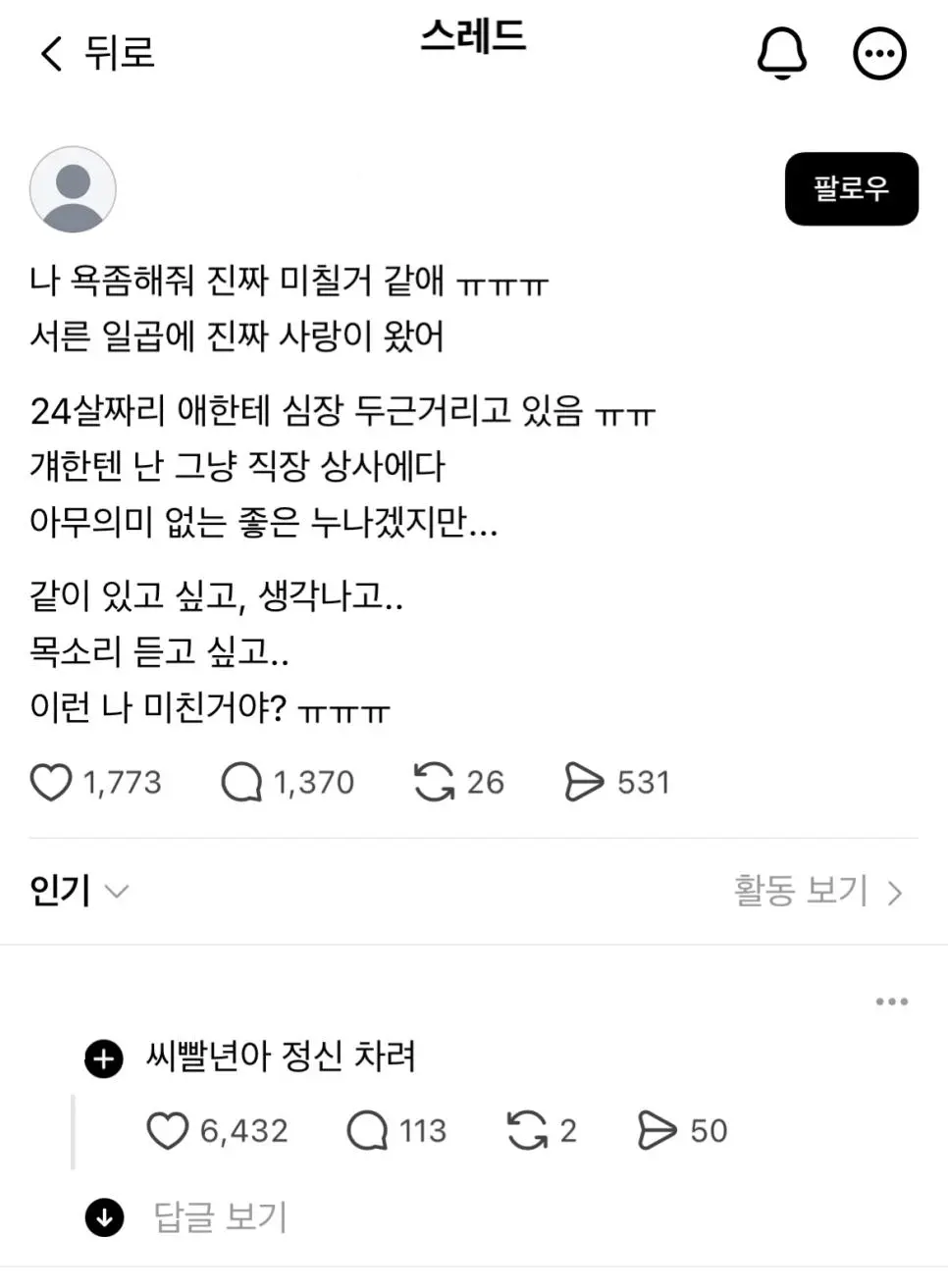Image resolution: width=948 pixels, height=1288 pixels.
Task: Go back with the 뒤로 button
Action: (x=96, y=53)
